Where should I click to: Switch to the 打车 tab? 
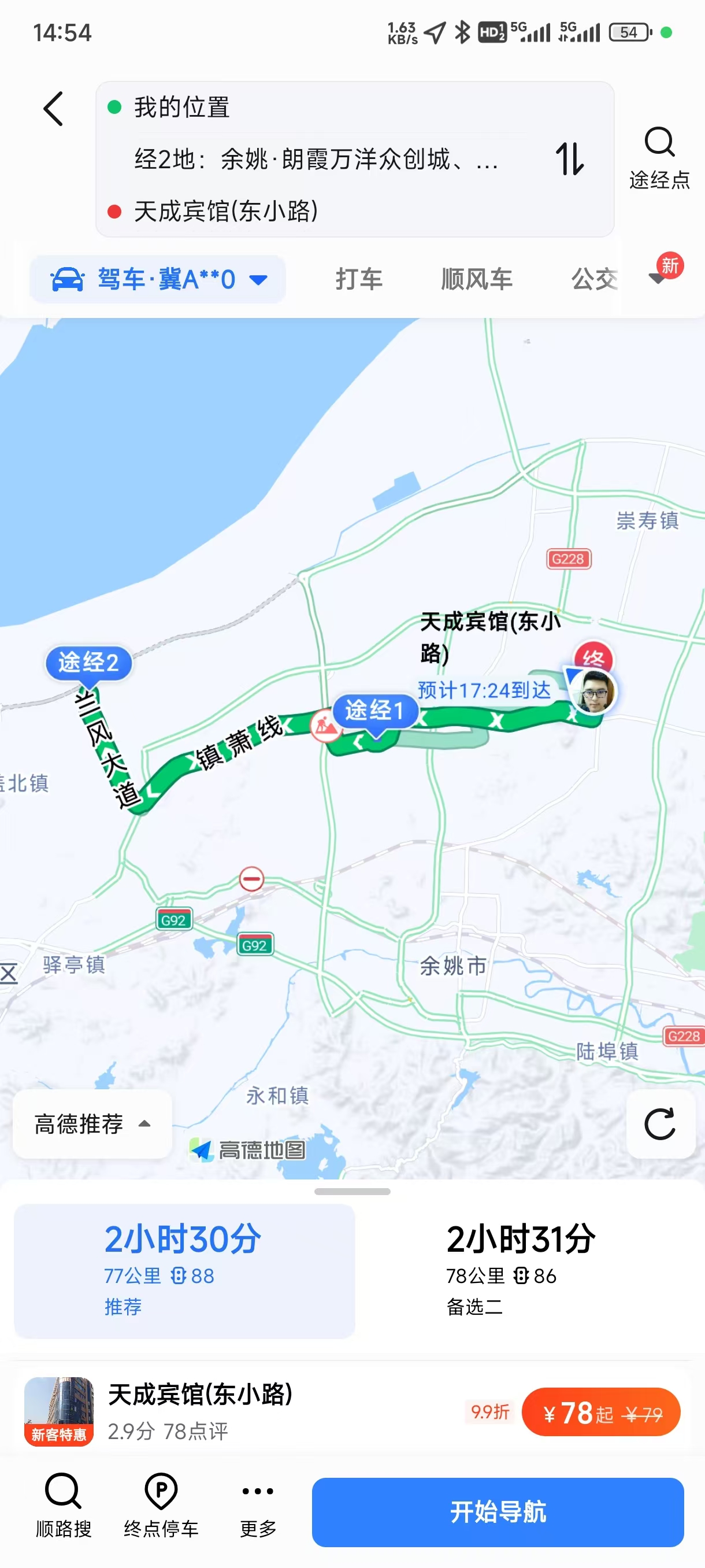pos(359,279)
